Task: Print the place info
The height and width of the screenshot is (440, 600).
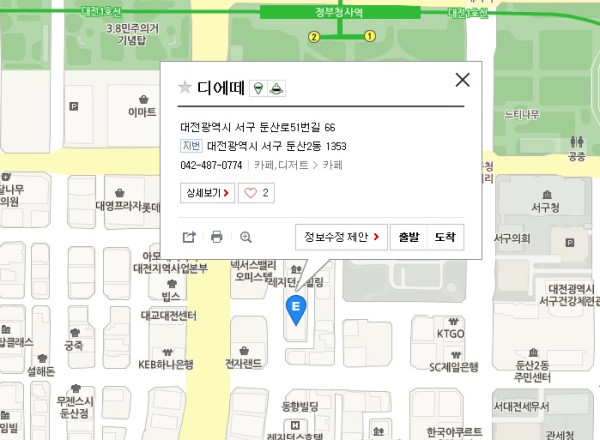Action: click(217, 237)
